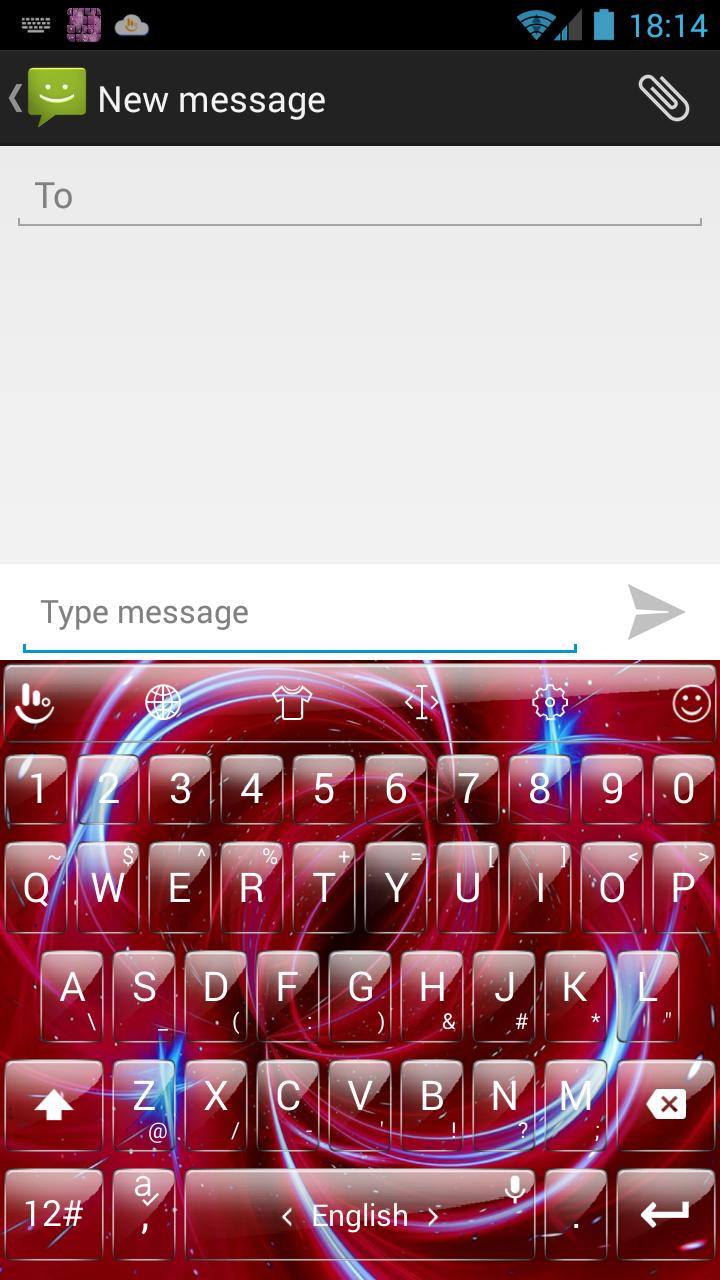Send the message using the arrow icon

(655, 611)
